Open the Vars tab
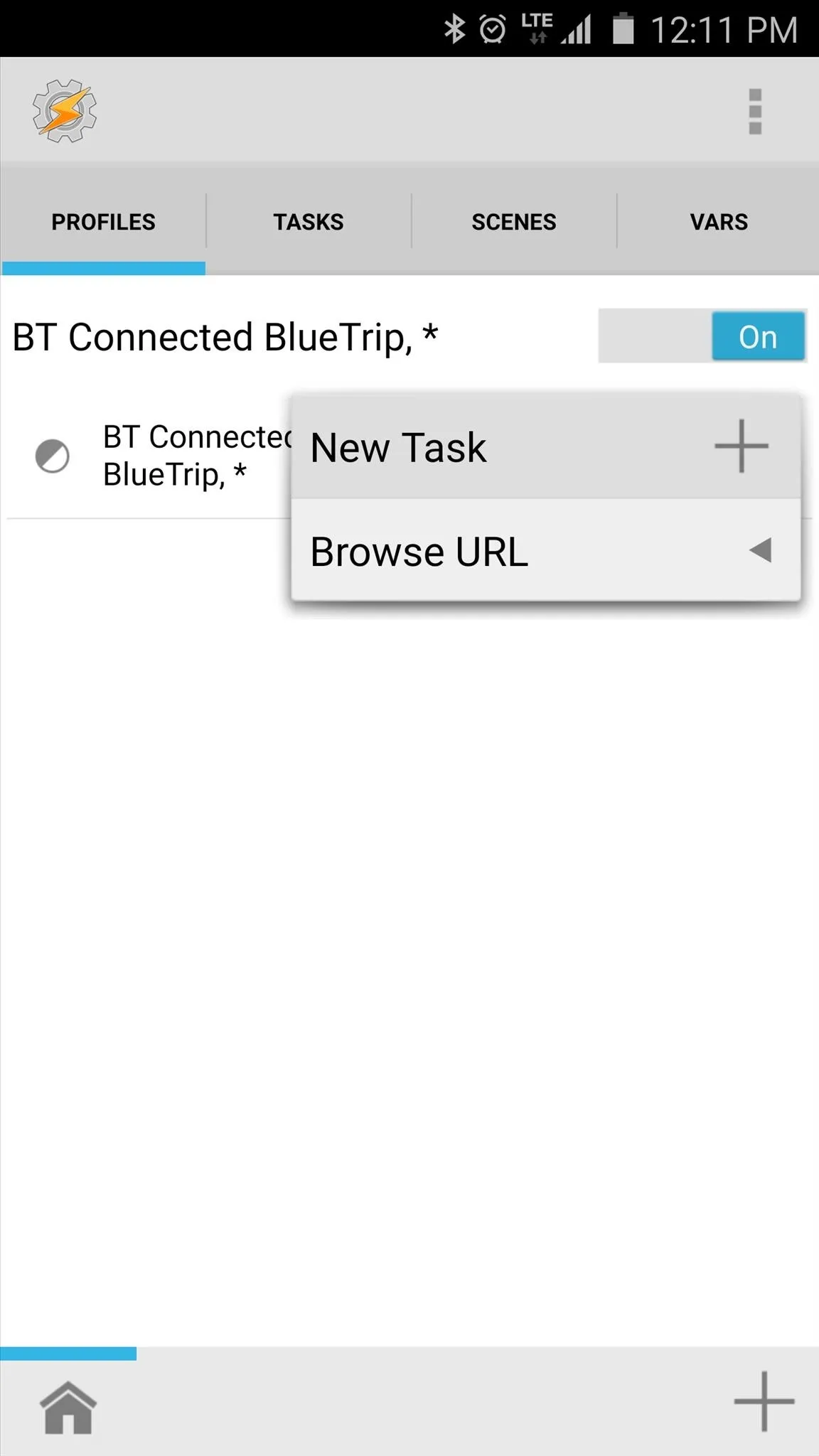 pos(719,221)
